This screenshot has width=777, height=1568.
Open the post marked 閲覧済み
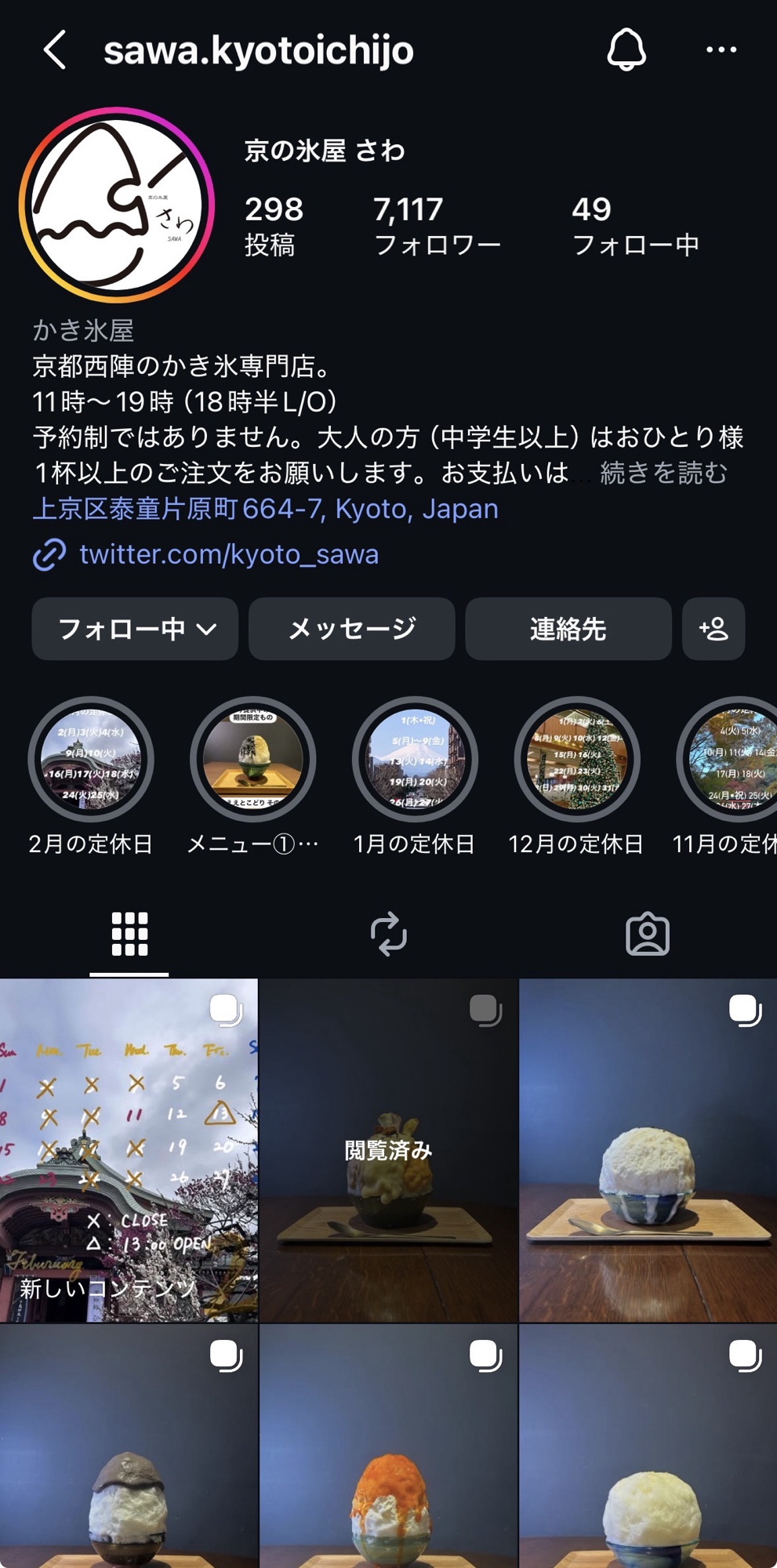388,1150
